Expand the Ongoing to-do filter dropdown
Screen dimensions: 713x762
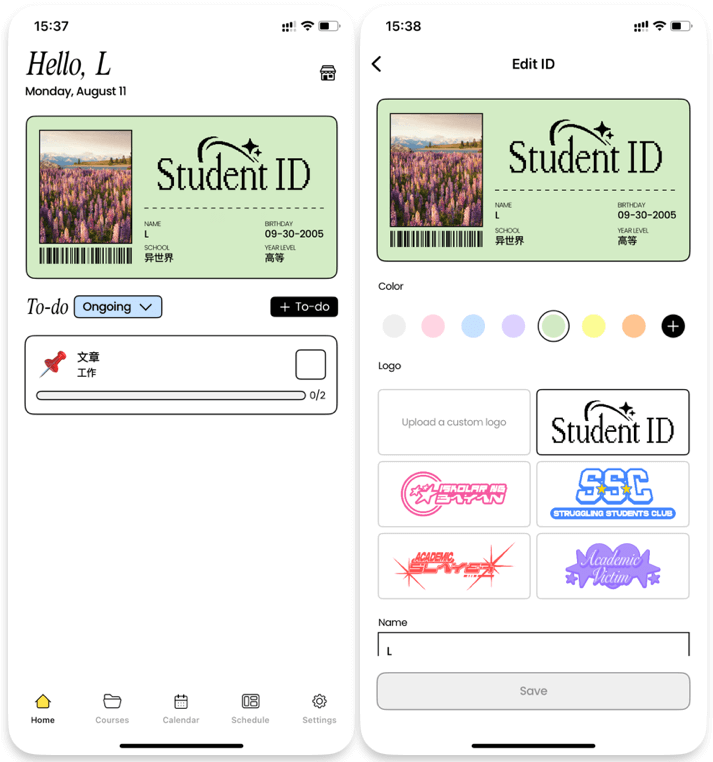[x=118, y=307]
